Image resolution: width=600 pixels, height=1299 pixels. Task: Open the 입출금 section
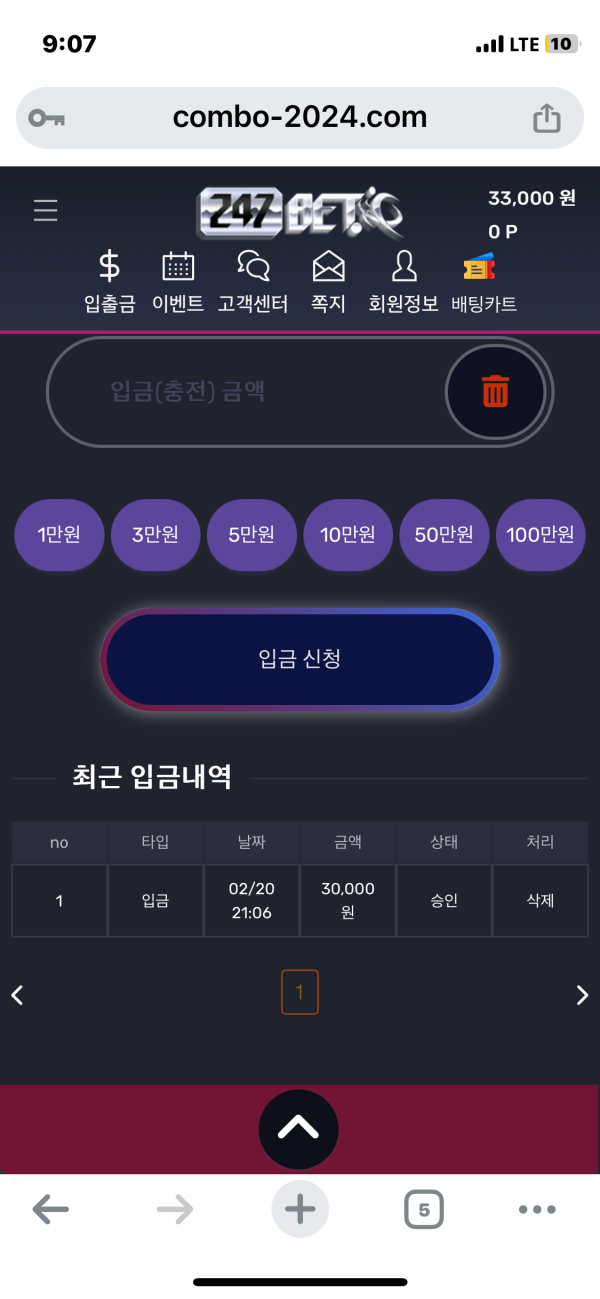click(109, 282)
